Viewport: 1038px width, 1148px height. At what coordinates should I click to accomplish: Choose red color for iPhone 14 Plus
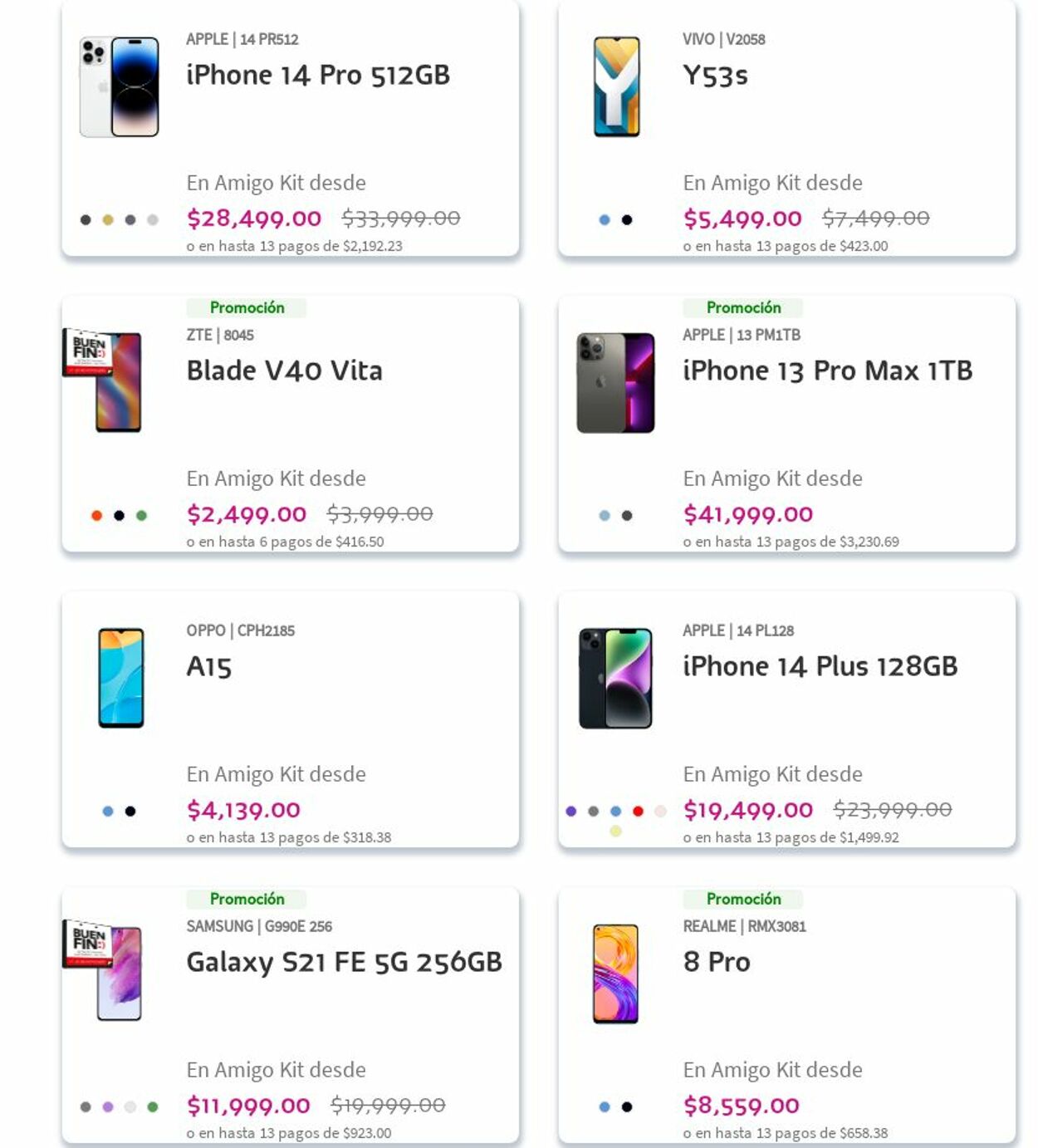tap(638, 812)
